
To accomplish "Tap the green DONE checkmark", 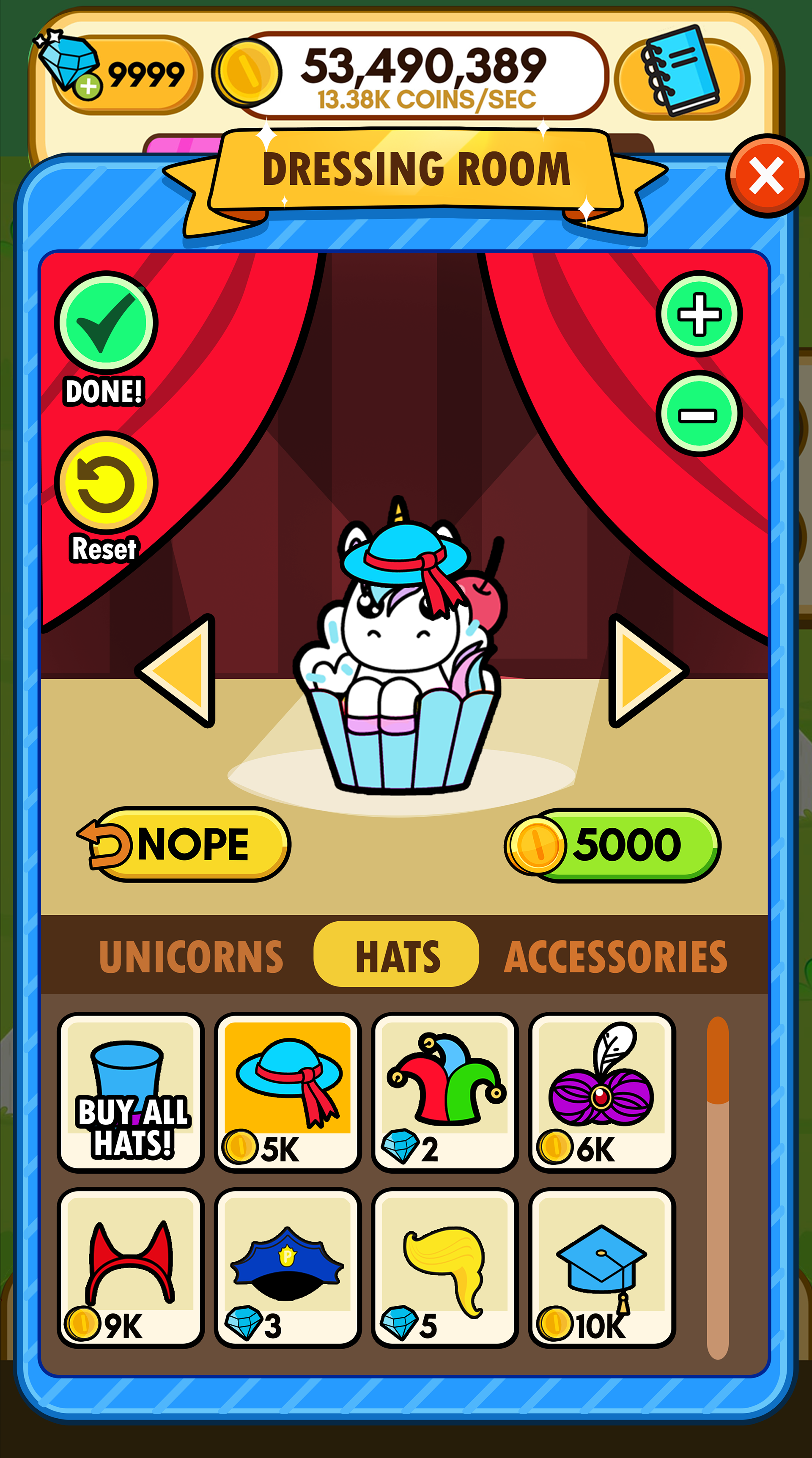I will point(106,322).
